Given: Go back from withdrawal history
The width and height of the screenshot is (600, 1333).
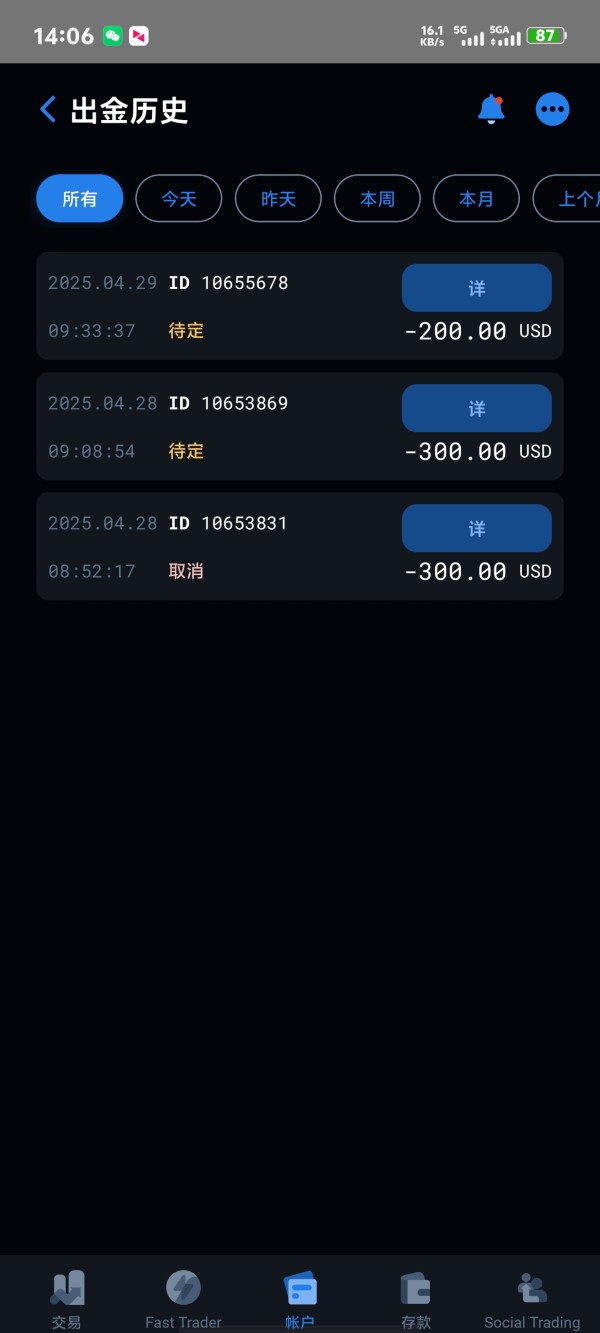Looking at the screenshot, I should (47, 109).
